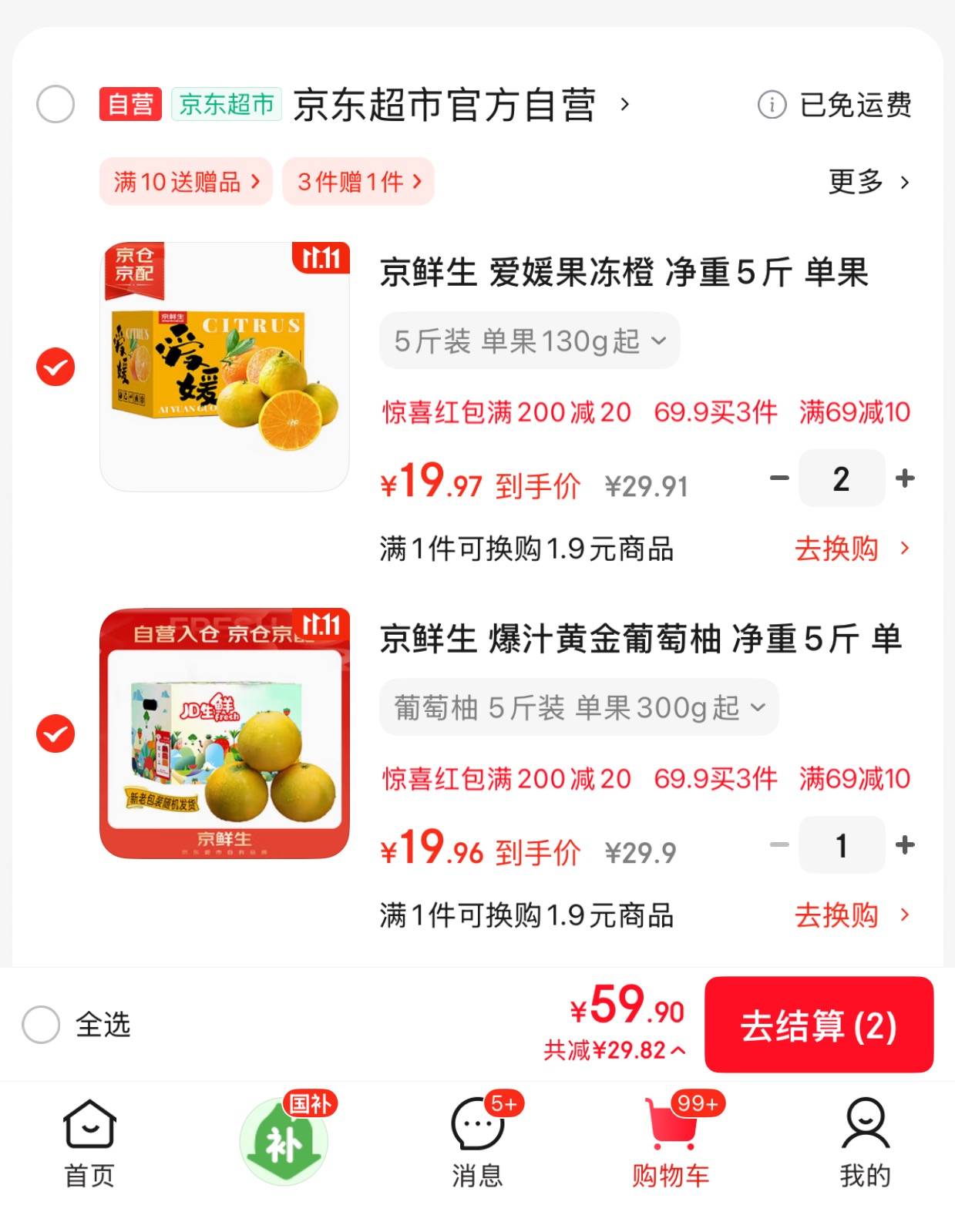Viewport: 955px width, 1232px height.
Task: Expand the 共减¥29.82 discount details
Action: click(x=614, y=1050)
